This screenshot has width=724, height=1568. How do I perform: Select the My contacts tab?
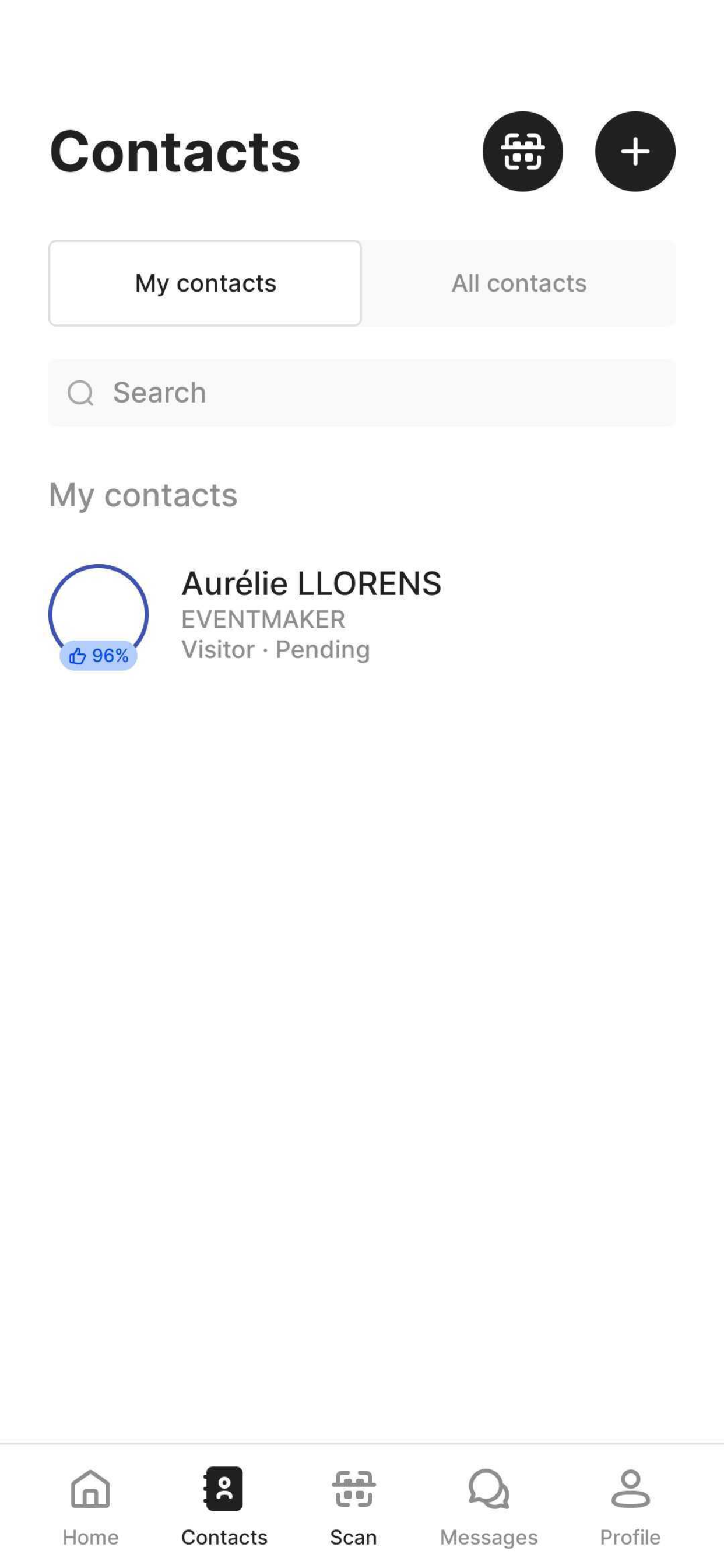pos(205,283)
